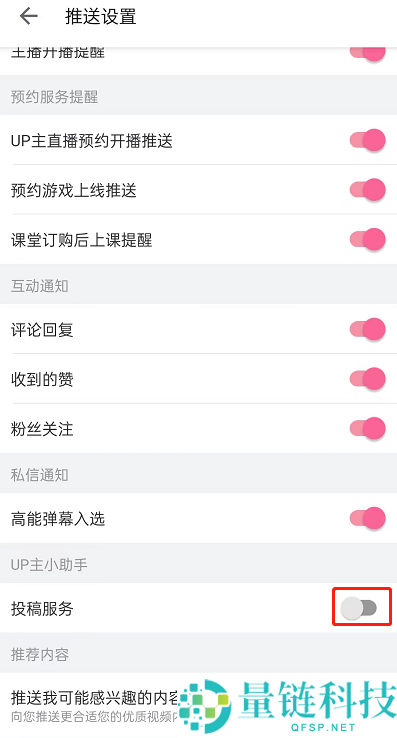397x738 pixels.
Task: Disable 高能弹幕入选 push
Action: (x=367, y=519)
